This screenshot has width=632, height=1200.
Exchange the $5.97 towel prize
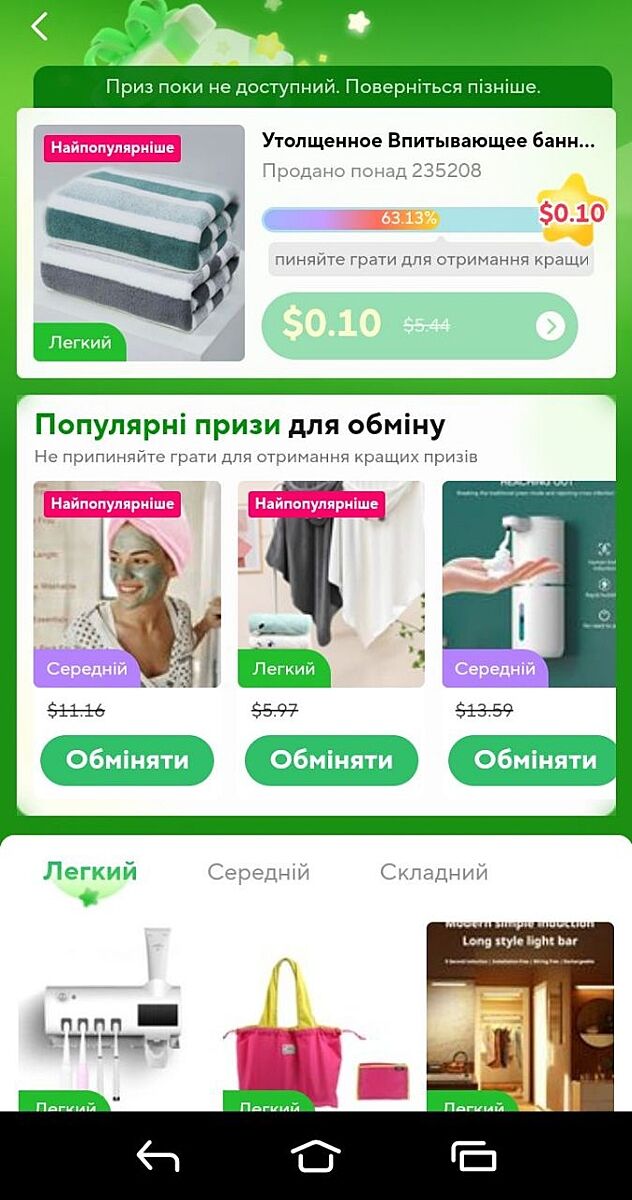(331, 760)
